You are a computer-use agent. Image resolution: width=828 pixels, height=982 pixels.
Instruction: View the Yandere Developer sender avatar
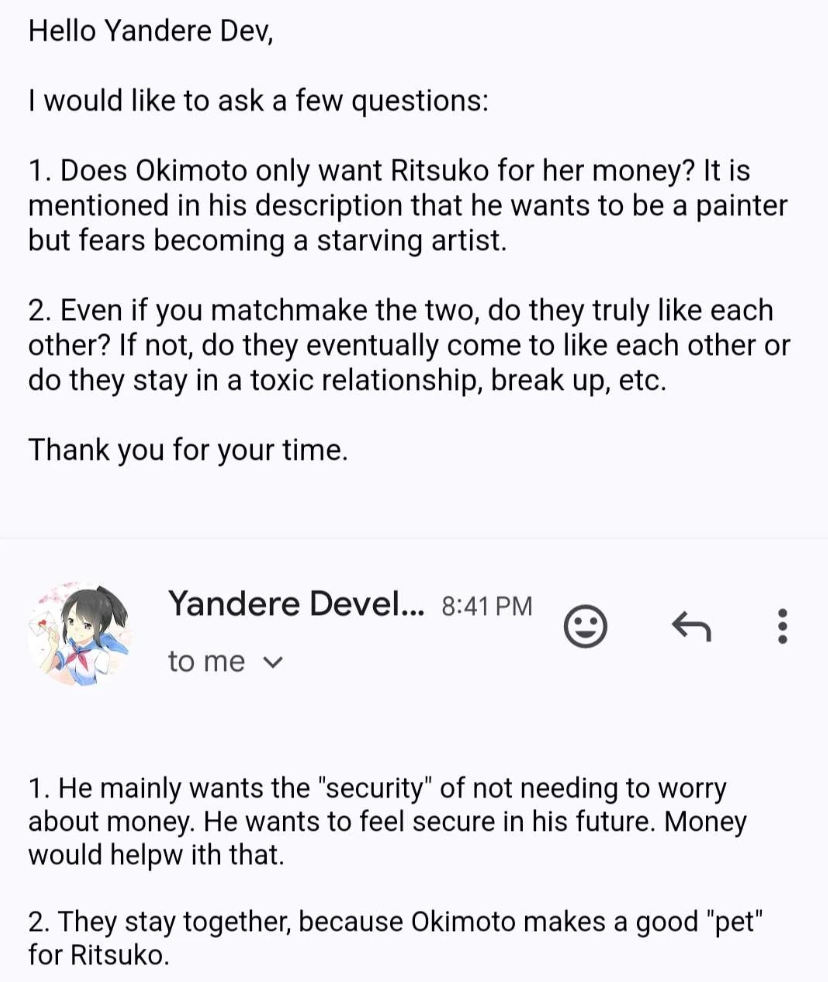point(82,634)
